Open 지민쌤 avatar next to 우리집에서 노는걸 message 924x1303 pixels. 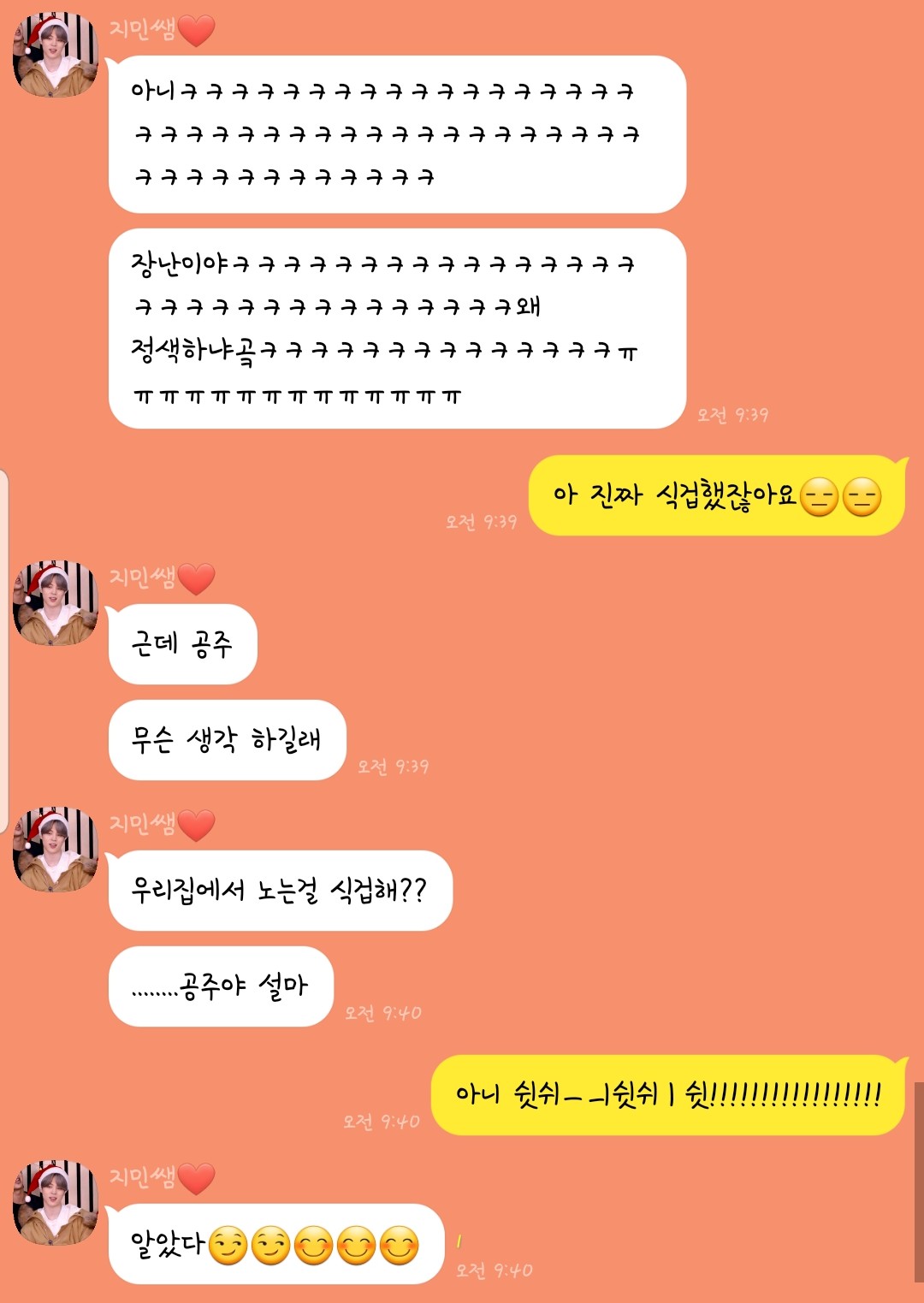tap(56, 849)
